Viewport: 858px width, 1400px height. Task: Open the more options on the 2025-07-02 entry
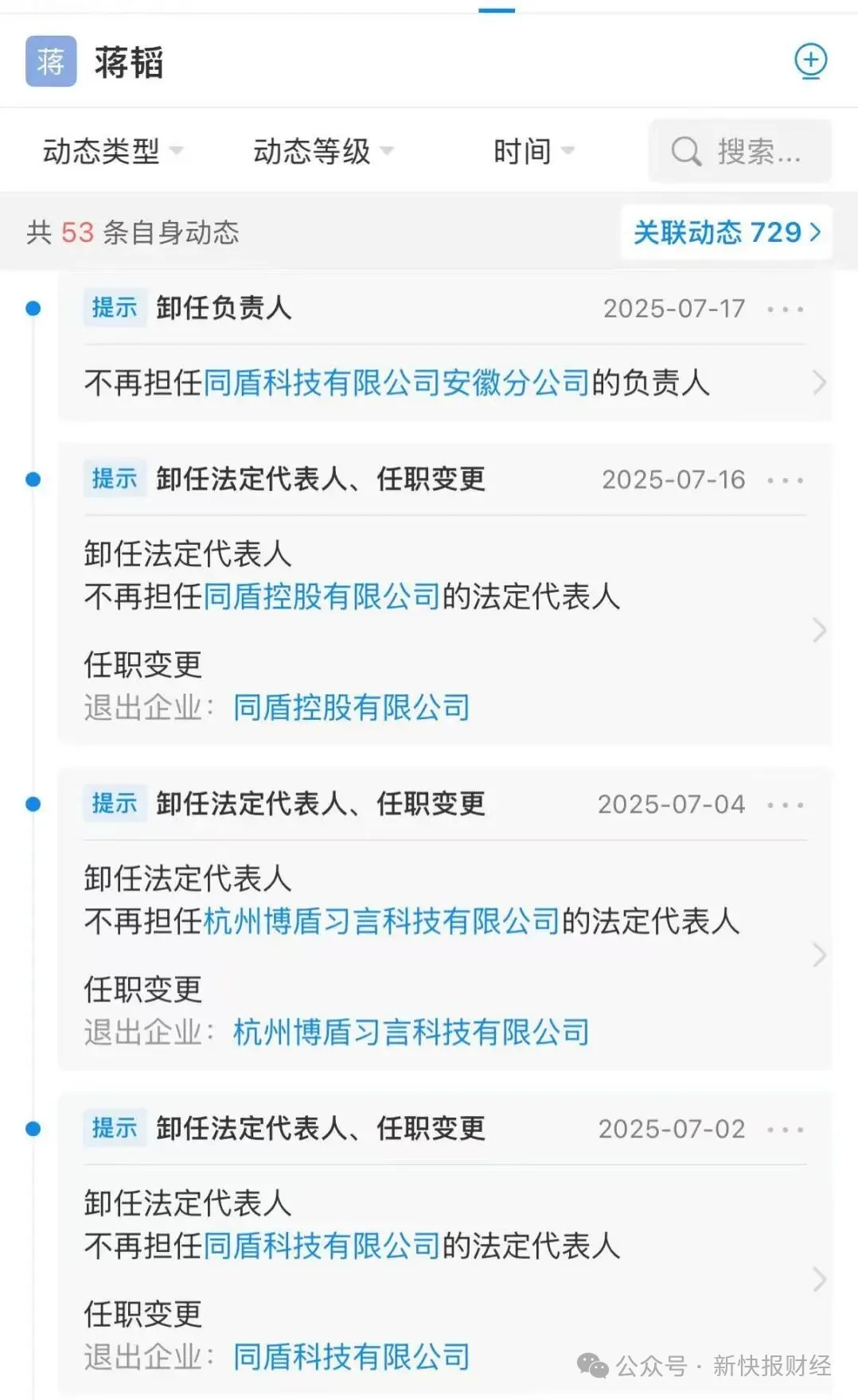(785, 1130)
